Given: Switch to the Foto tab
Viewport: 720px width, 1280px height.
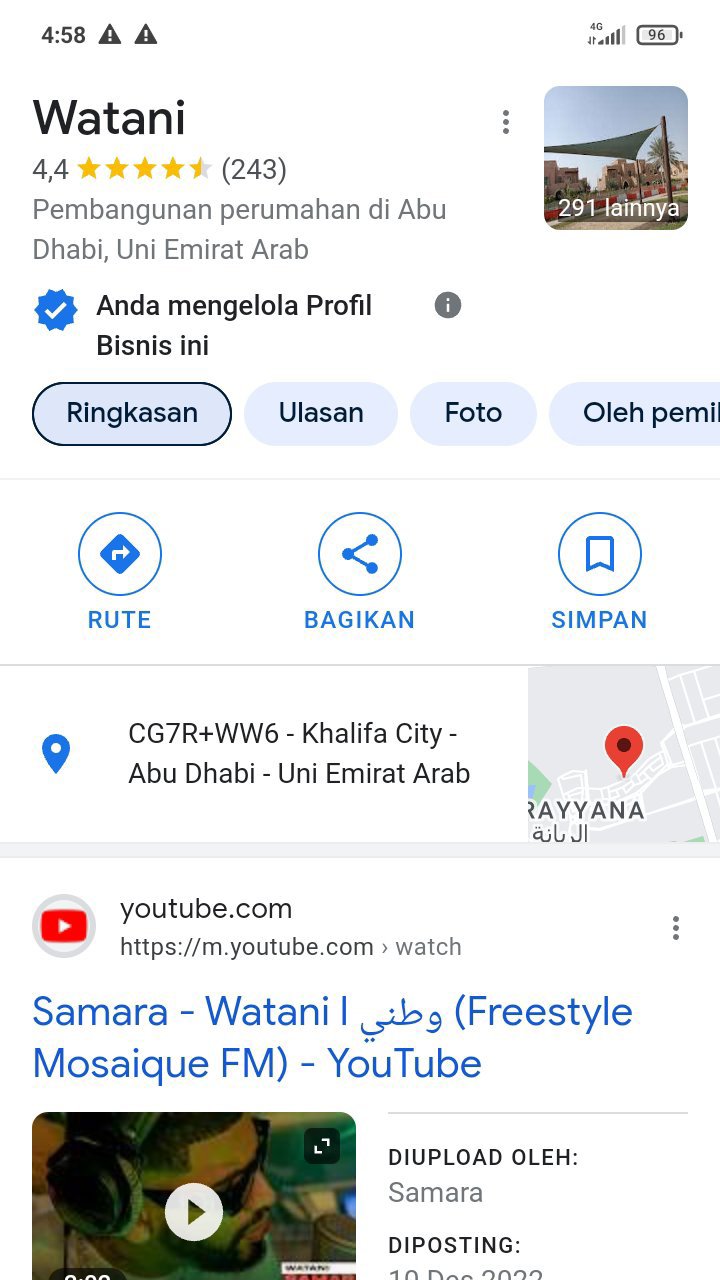Looking at the screenshot, I should 473,413.
